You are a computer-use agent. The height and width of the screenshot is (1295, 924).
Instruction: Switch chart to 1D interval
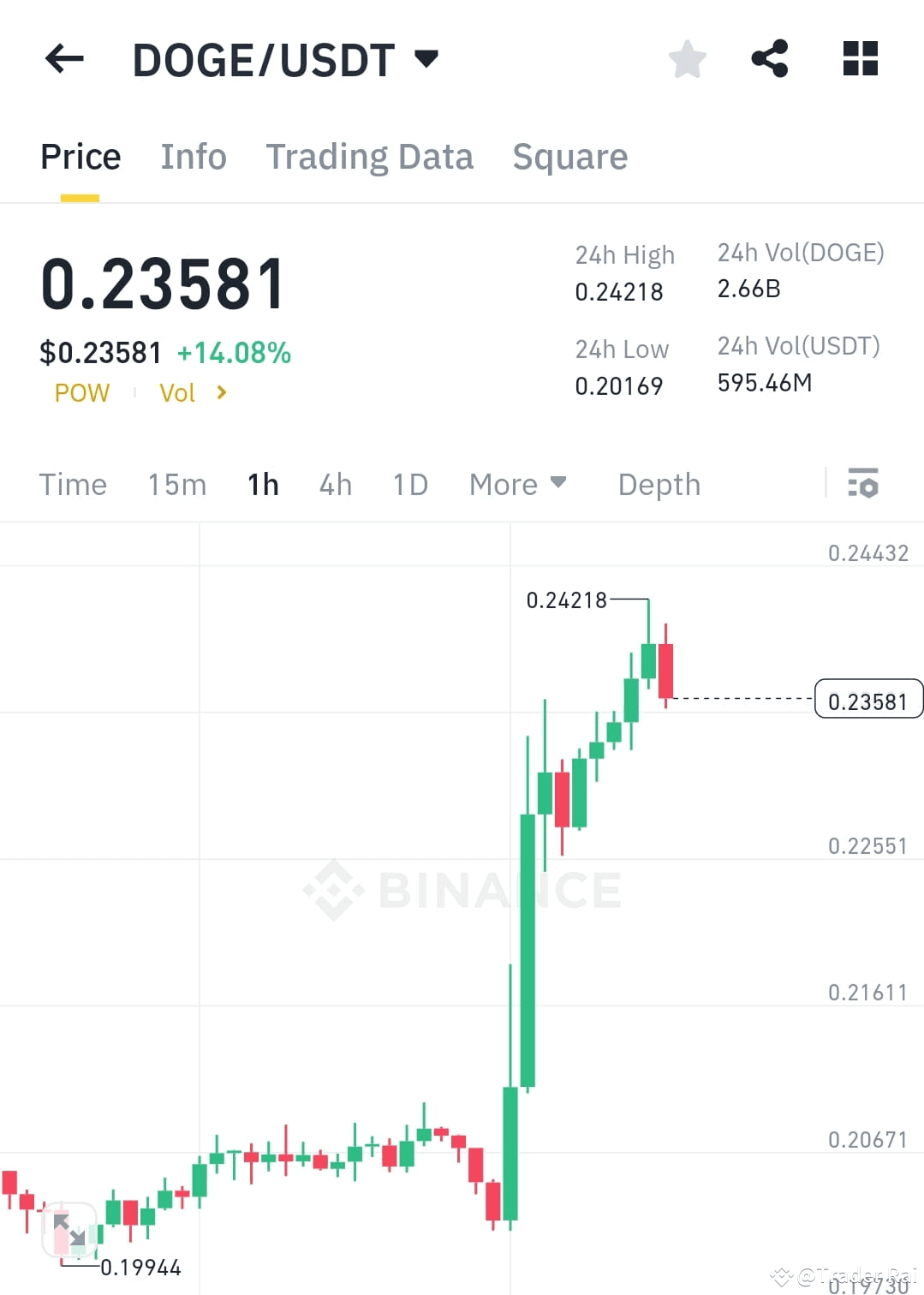tap(409, 485)
